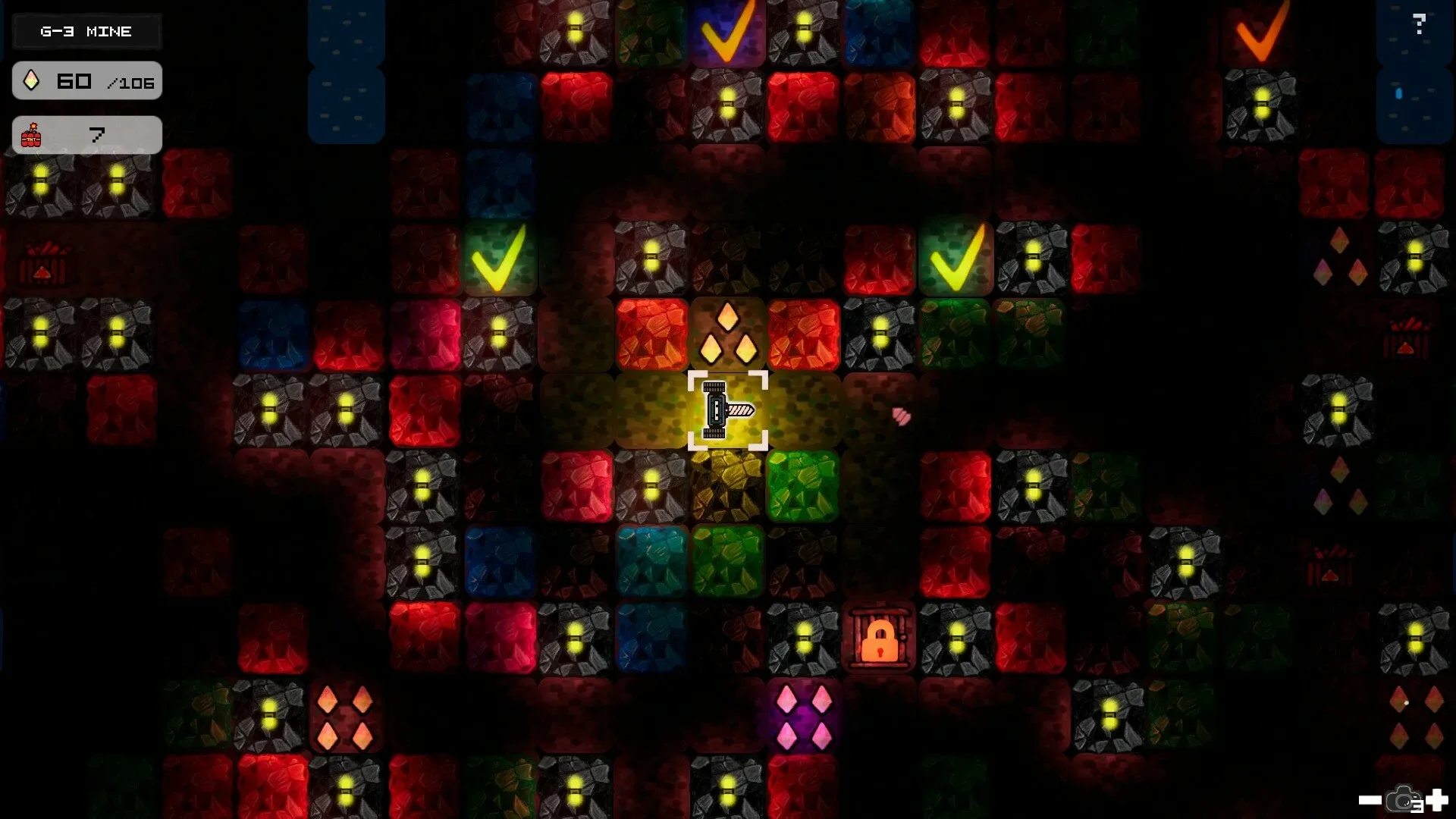Zoom in with the plus button
The height and width of the screenshot is (819, 1456).
pyautogui.click(x=1437, y=800)
